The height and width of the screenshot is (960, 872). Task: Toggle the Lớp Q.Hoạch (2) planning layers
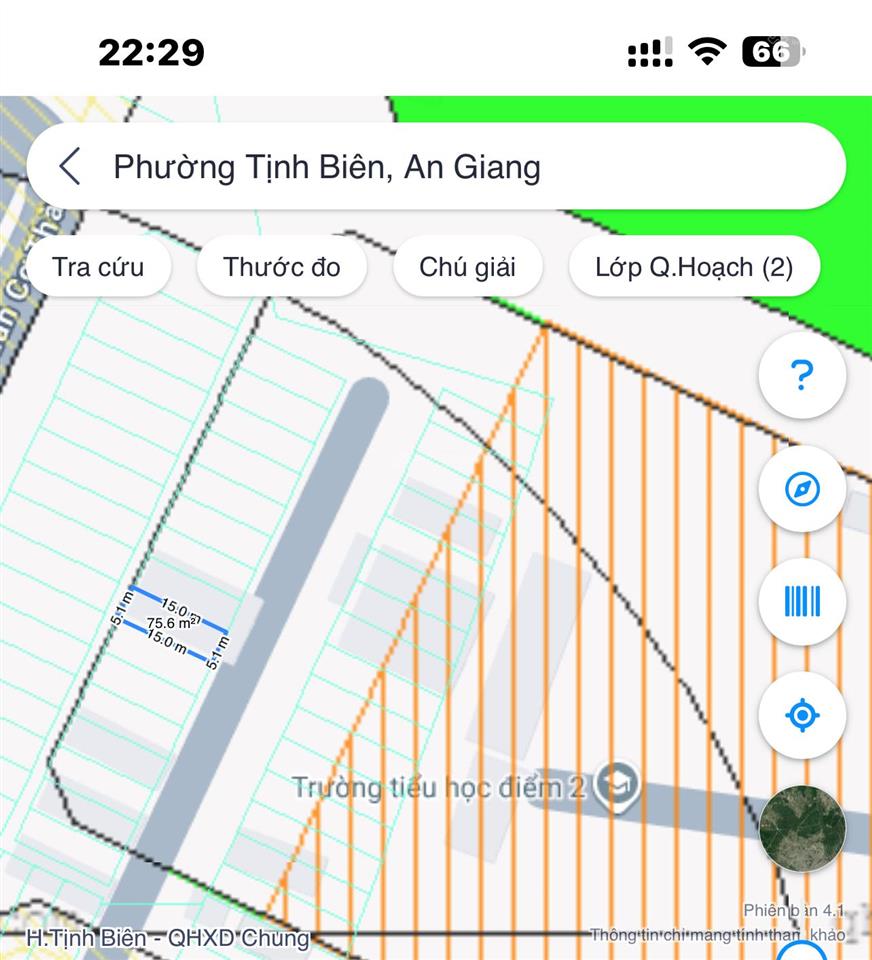(693, 266)
